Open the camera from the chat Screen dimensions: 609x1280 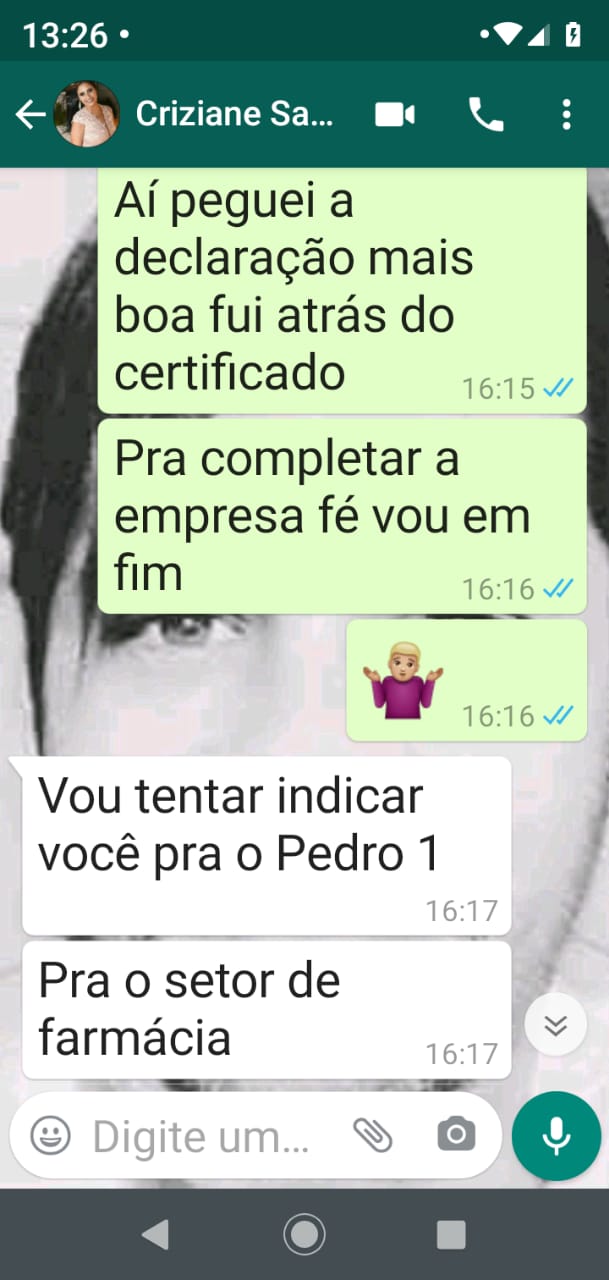pos(456,1135)
